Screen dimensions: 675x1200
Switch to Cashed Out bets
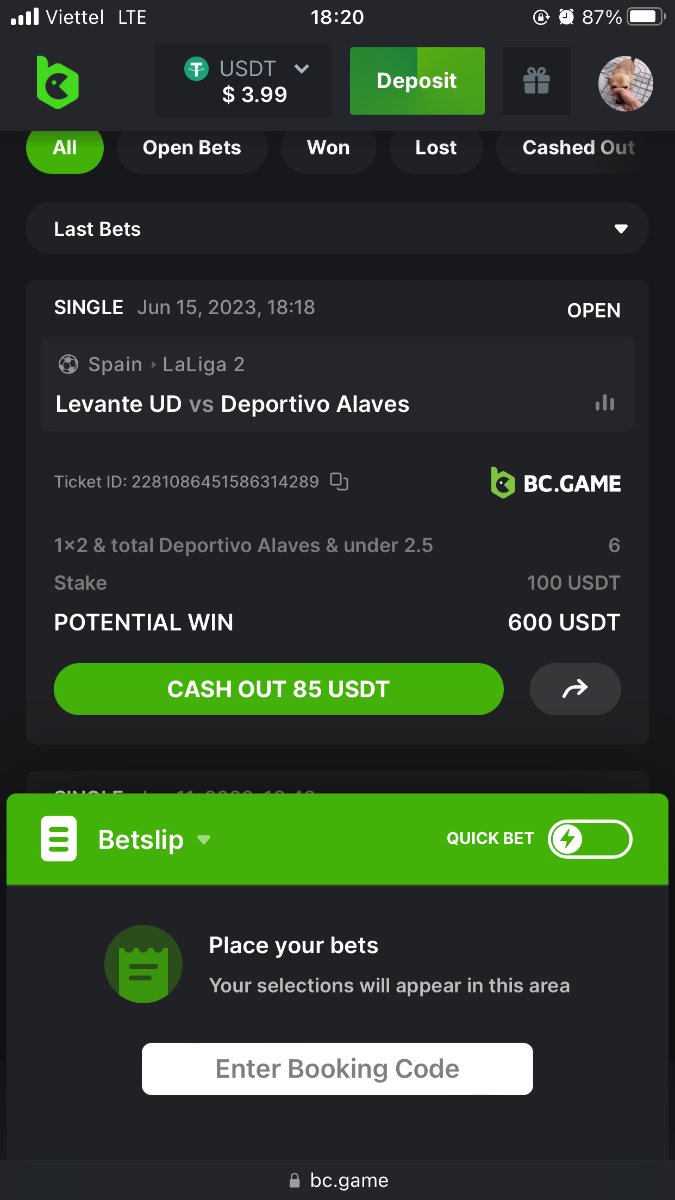coord(578,148)
